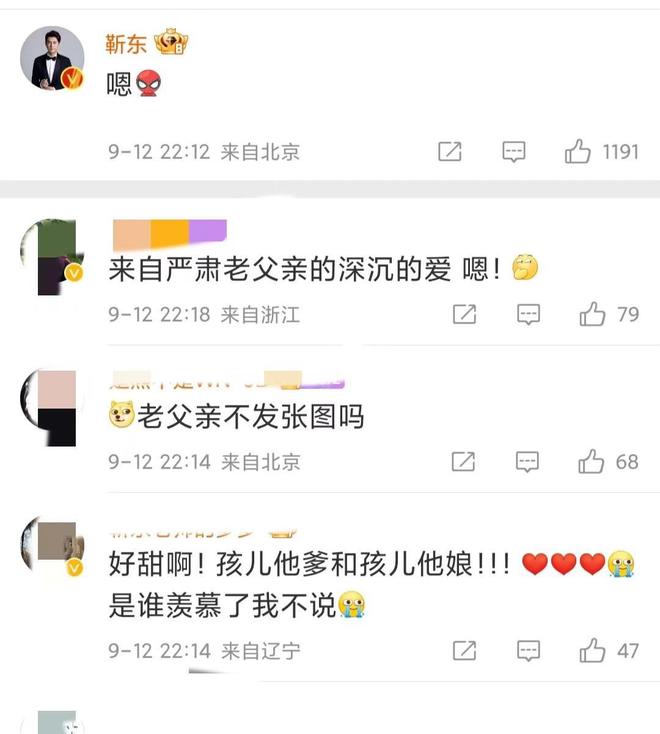Like the comment with 68 likes
The width and height of the screenshot is (660, 734).
point(592,462)
